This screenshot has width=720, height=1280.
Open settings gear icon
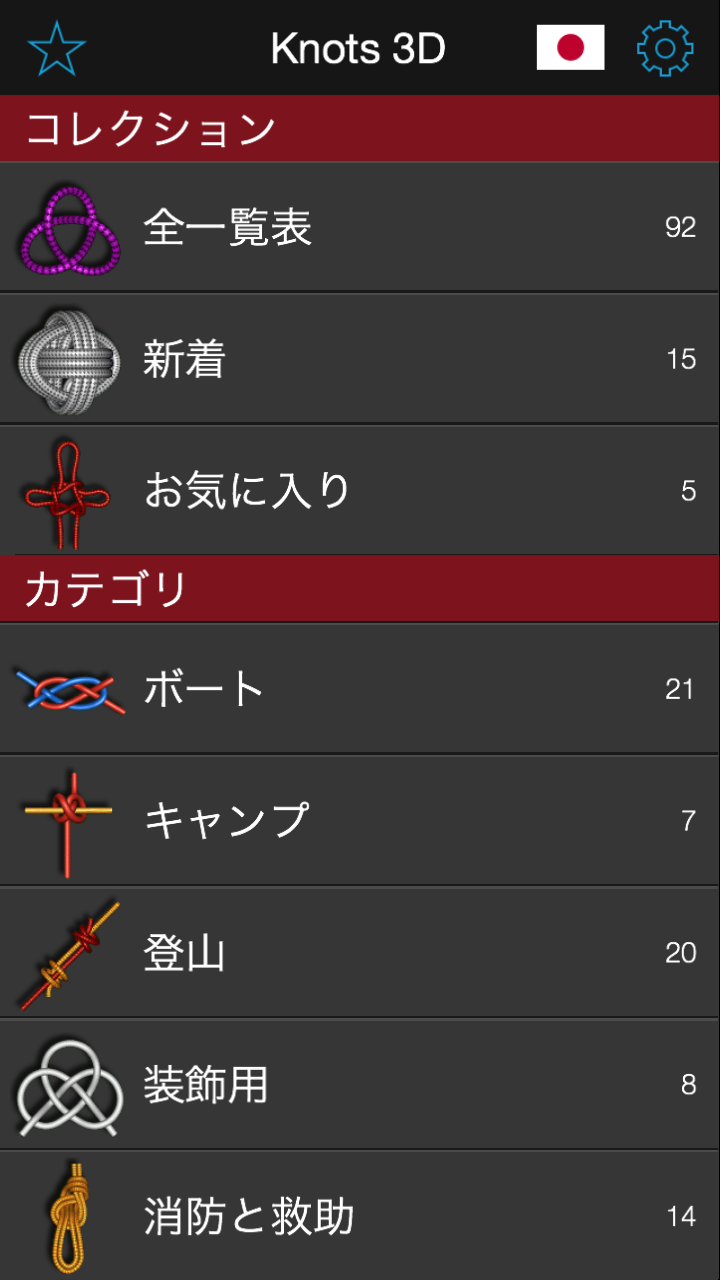[x=665, y=48]
